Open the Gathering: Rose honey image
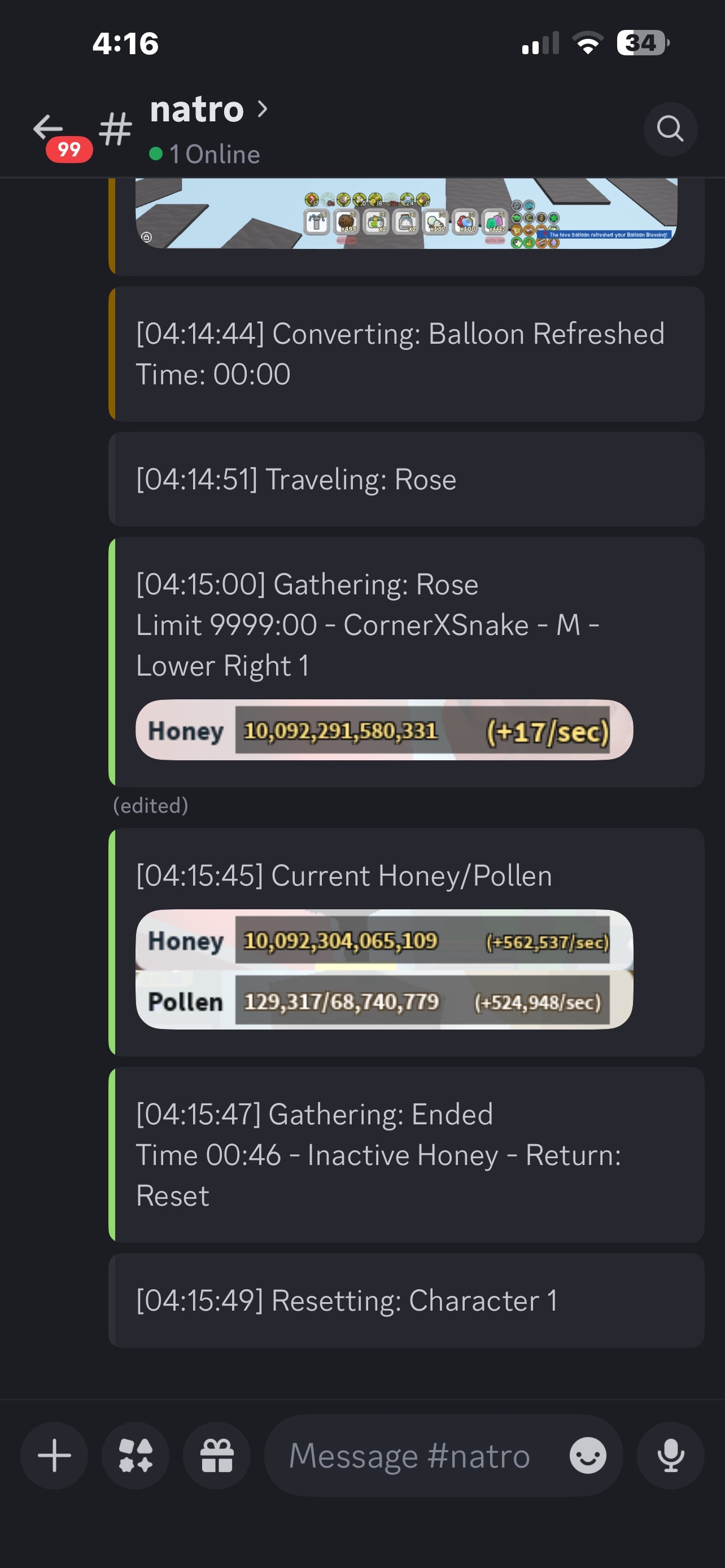This screenshot has width=725, height=1568. pyautogui.click(x=384, y=730)
